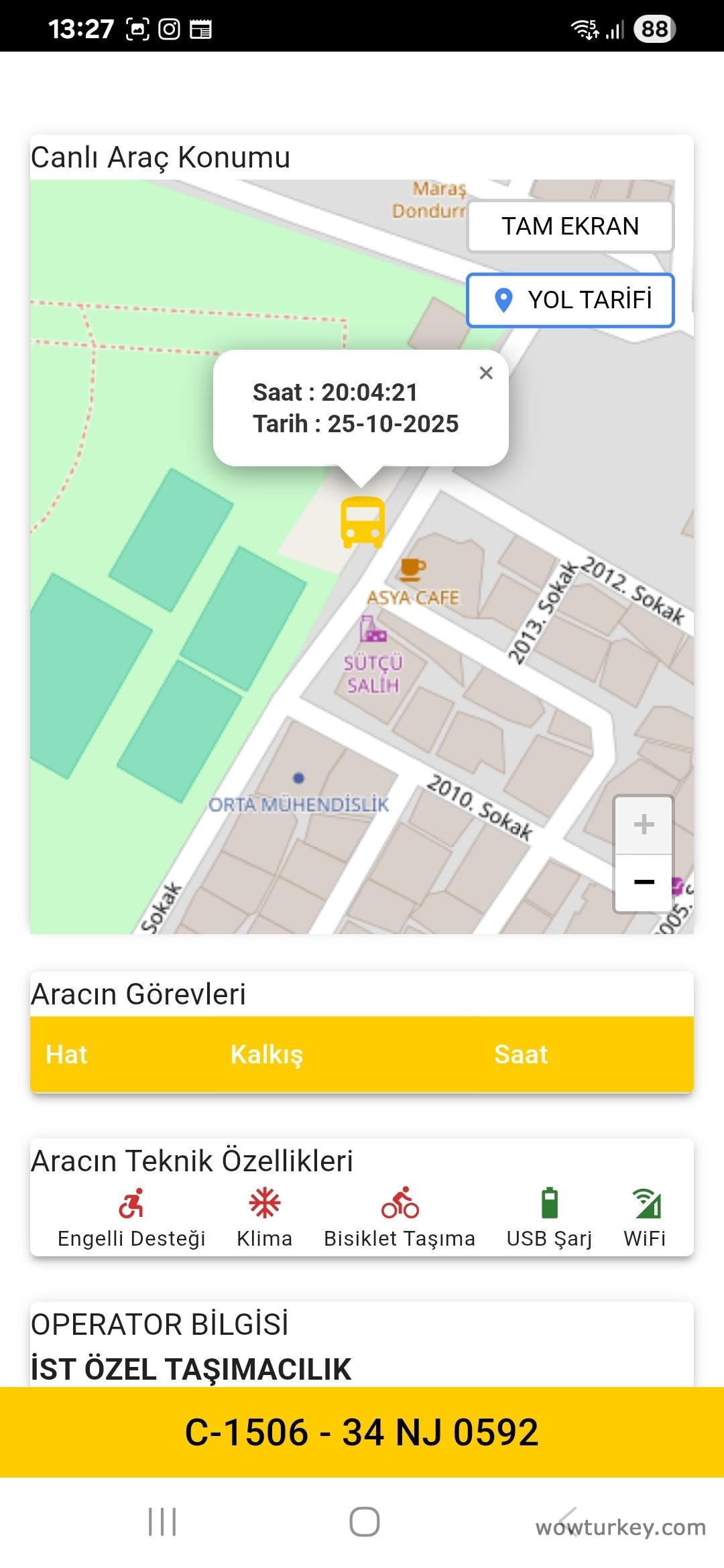Open the map in full screen with TAM EKRAN
This screenshot has height=1568, width=724.
[570, 226]
